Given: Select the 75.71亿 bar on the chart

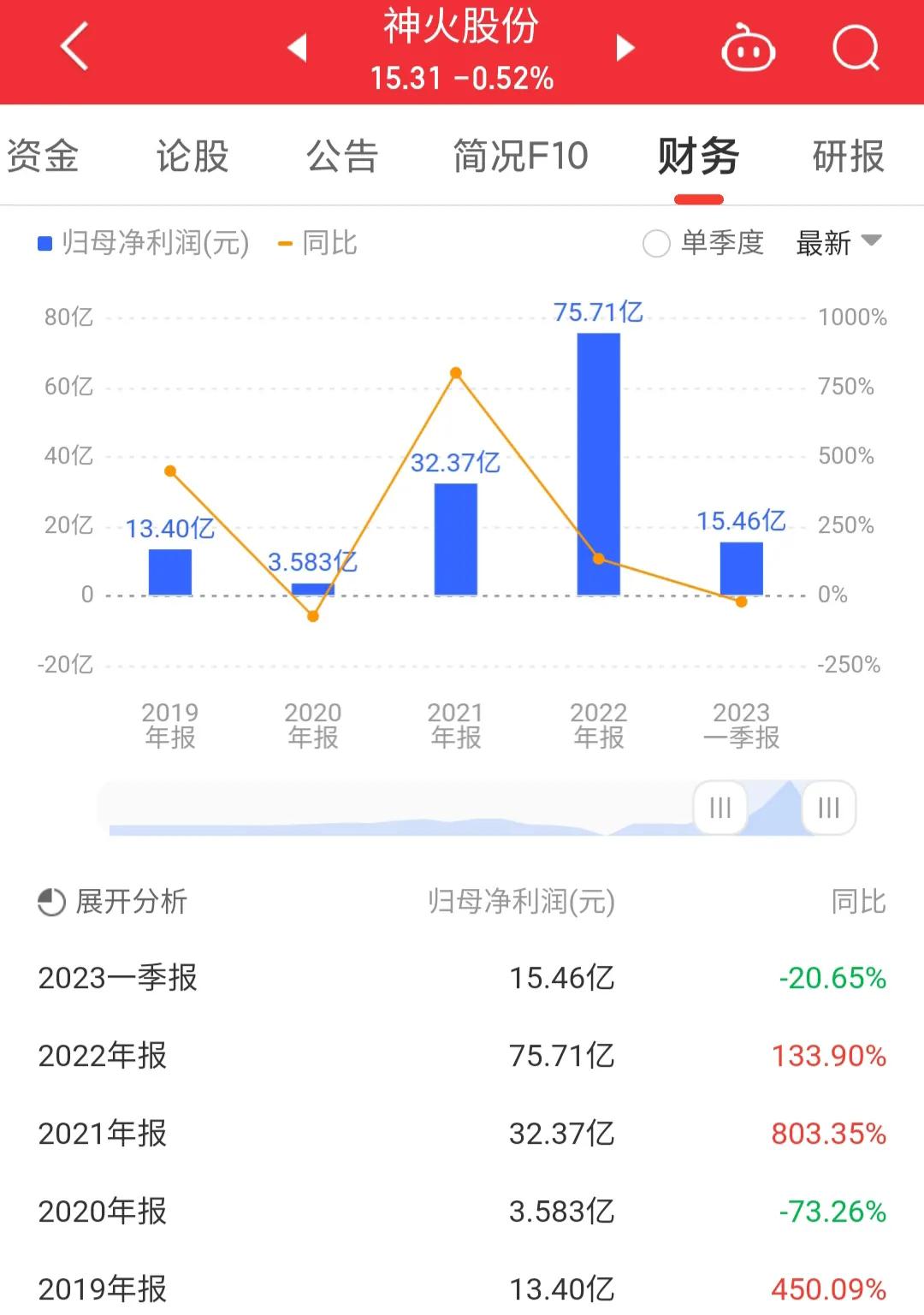Looking at the screenshot, I should pyautogui.click(x=599, y=462).
